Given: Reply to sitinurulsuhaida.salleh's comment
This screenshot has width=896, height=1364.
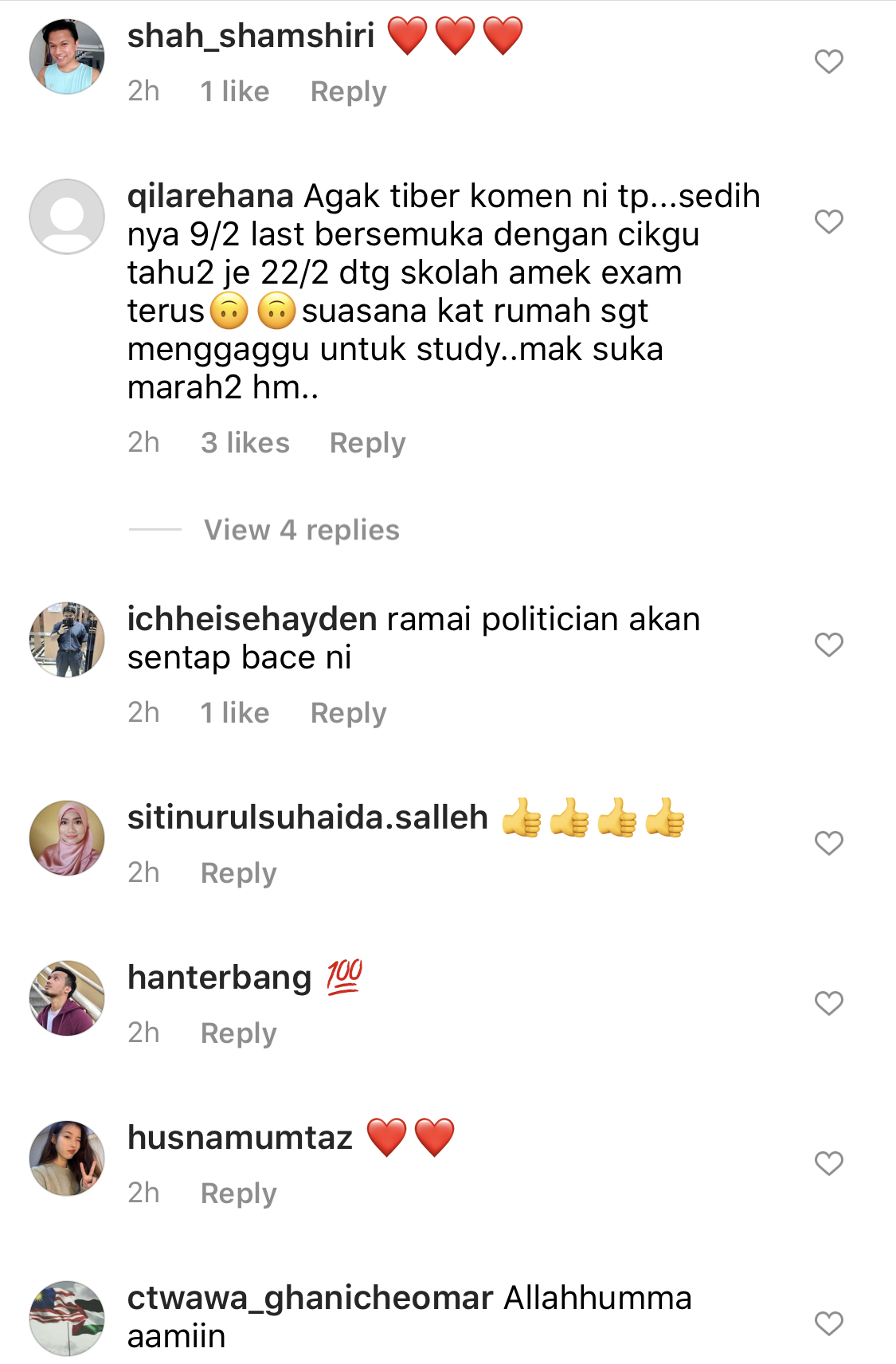Looking at the screenshot, I should point(238,873).
